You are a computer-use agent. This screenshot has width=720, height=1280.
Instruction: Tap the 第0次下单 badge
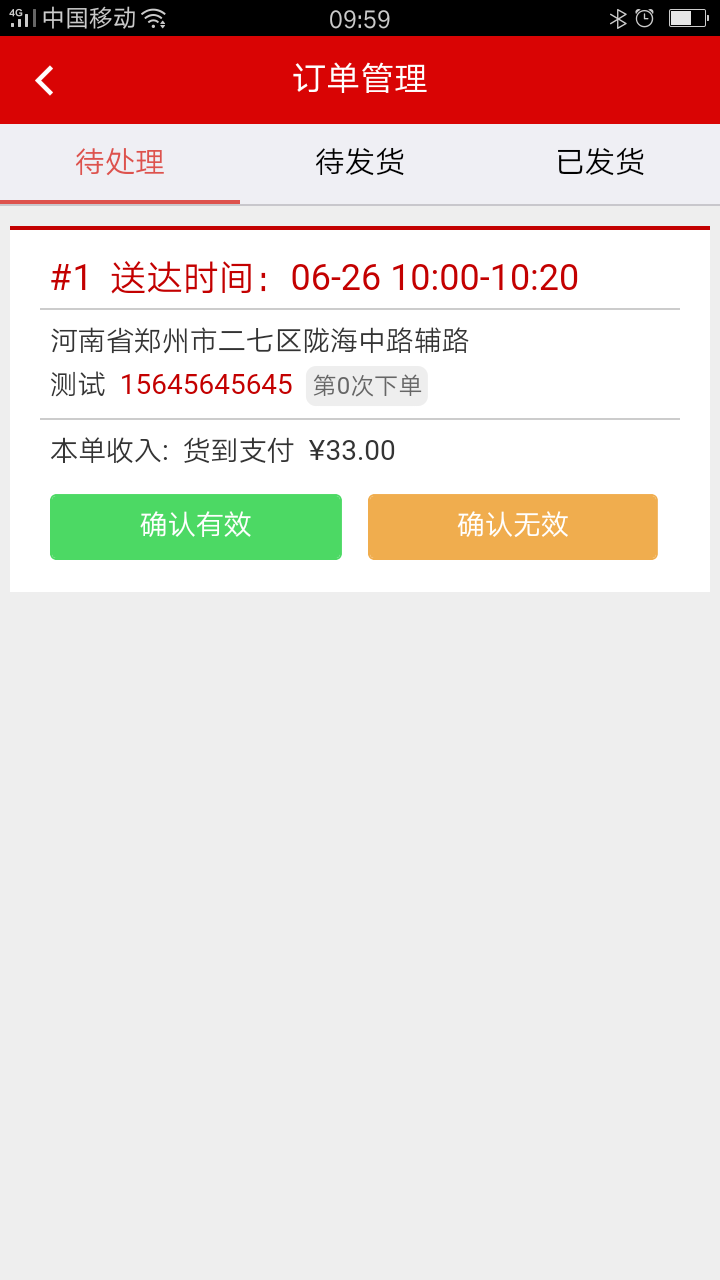(366, 385)
